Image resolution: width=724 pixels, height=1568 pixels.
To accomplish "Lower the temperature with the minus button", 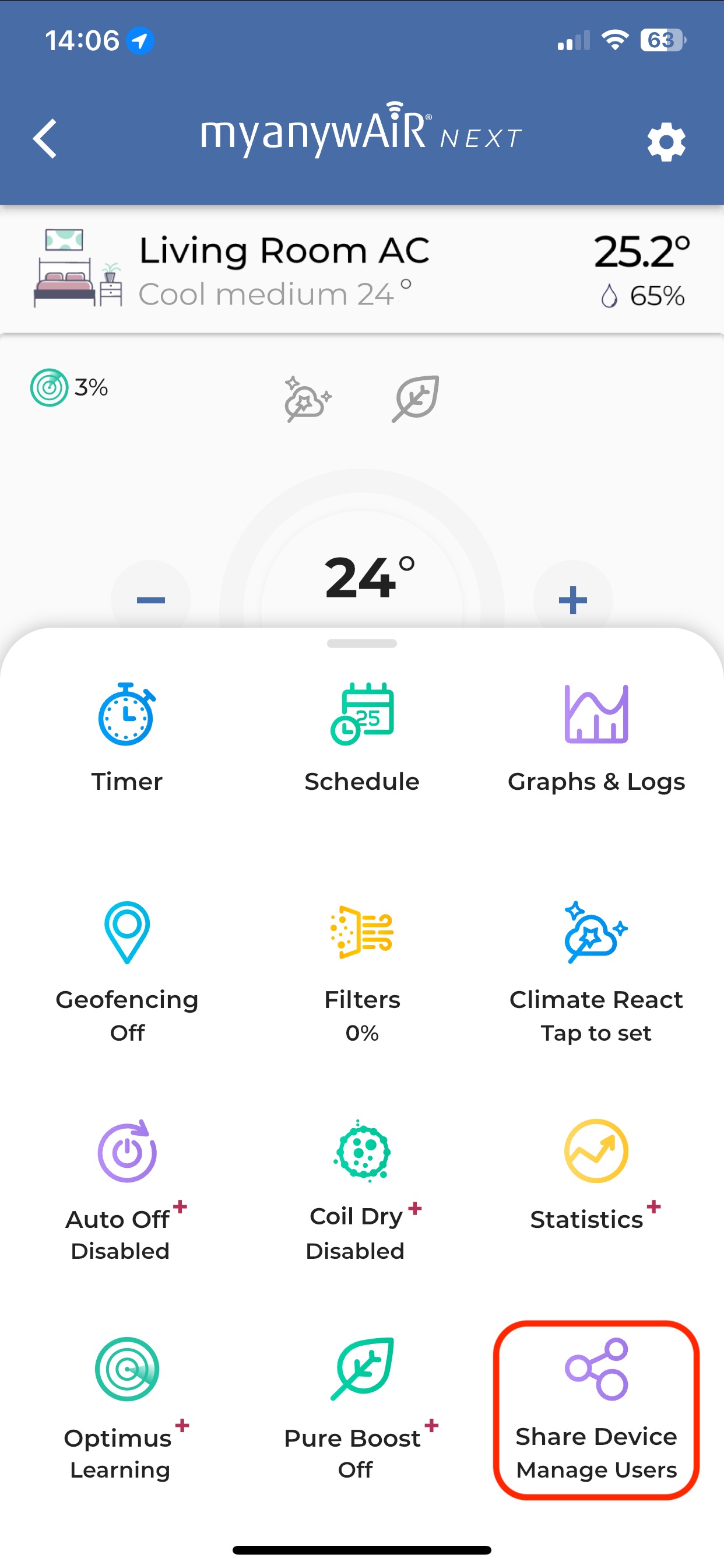I will 150,600.
